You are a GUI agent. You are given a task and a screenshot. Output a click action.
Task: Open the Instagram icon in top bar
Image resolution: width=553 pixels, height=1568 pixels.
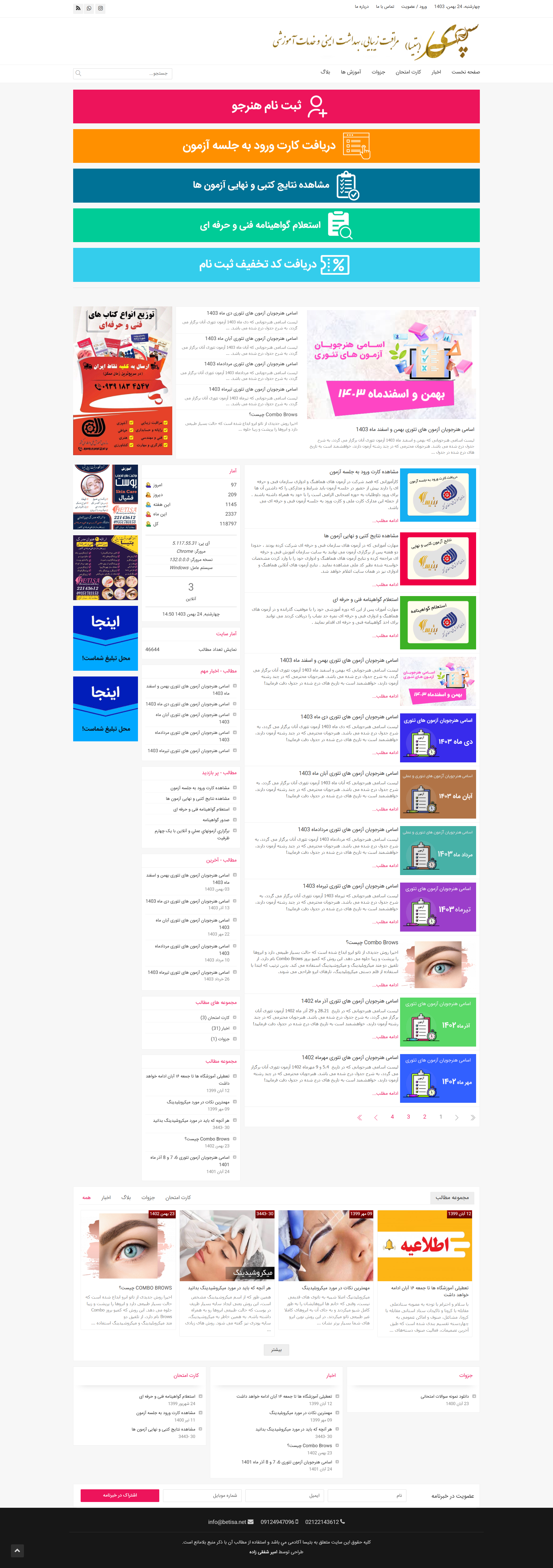[101, 8]
